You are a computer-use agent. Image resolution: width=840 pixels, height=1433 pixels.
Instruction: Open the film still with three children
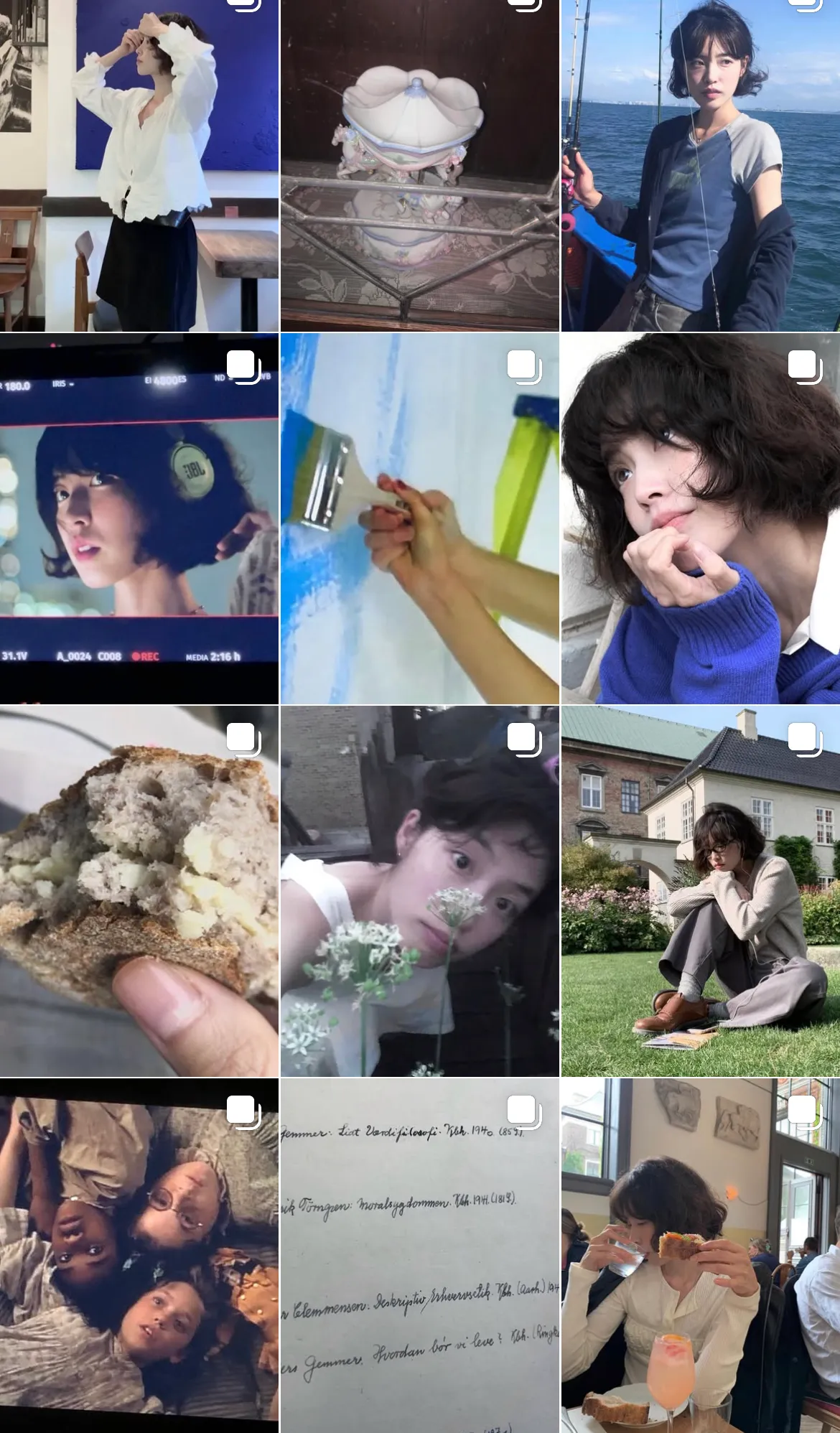(139, 1256)
